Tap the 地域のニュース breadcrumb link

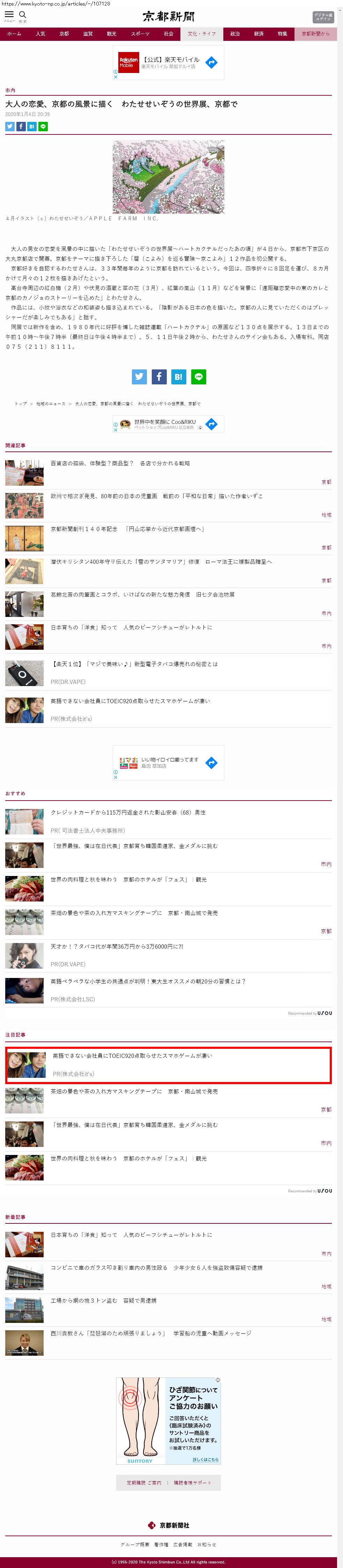[51, 404]
